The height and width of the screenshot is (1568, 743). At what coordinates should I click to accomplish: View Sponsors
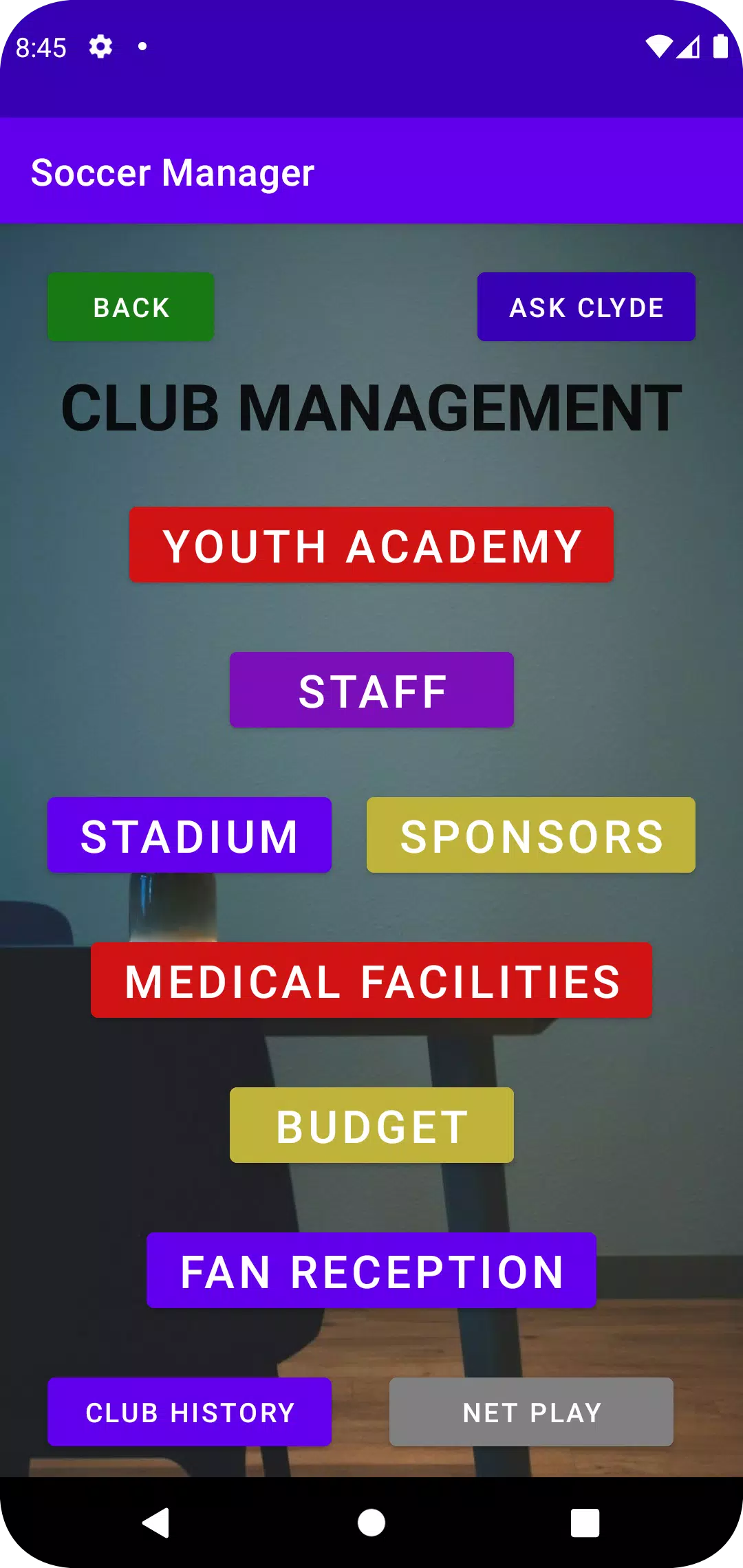(531, 835)
